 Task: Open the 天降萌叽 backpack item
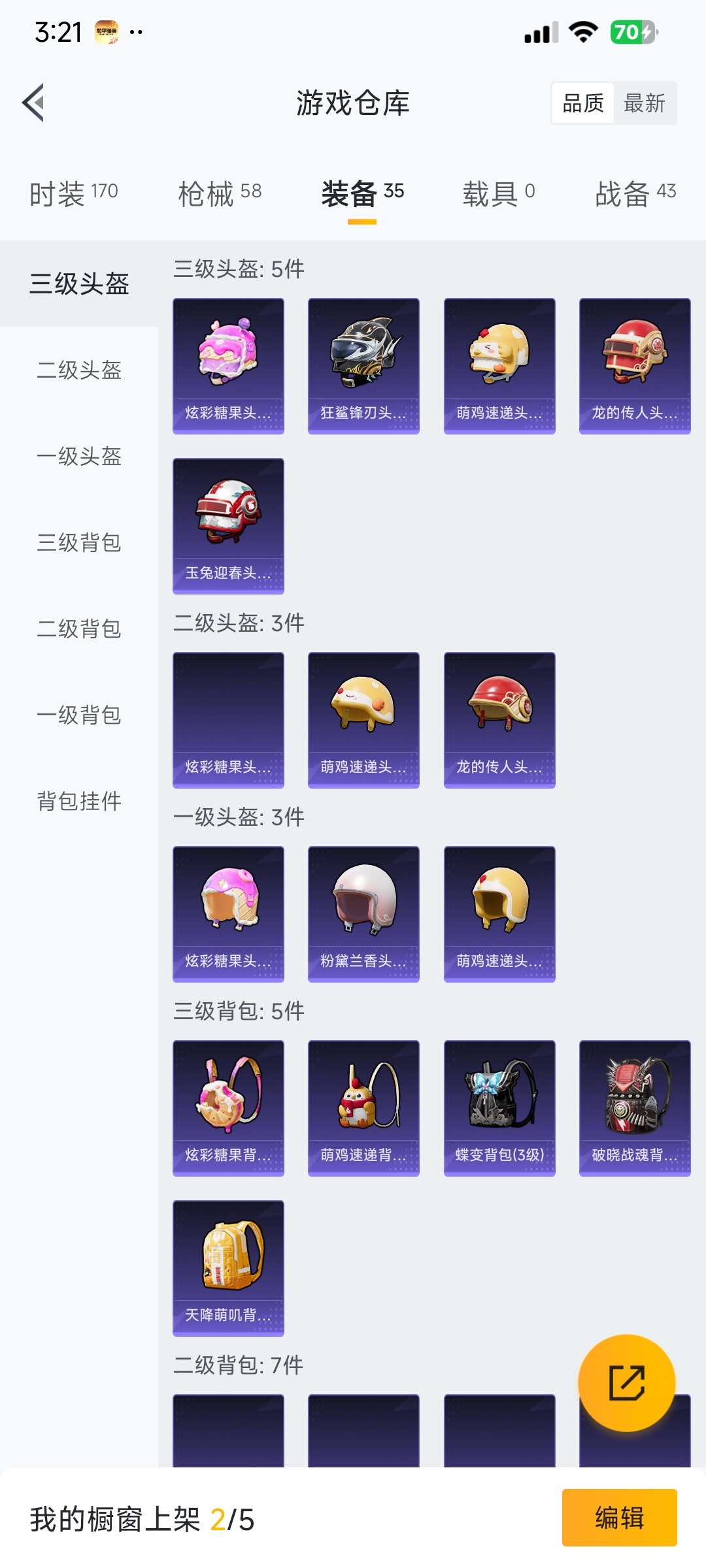point(228,1267)
